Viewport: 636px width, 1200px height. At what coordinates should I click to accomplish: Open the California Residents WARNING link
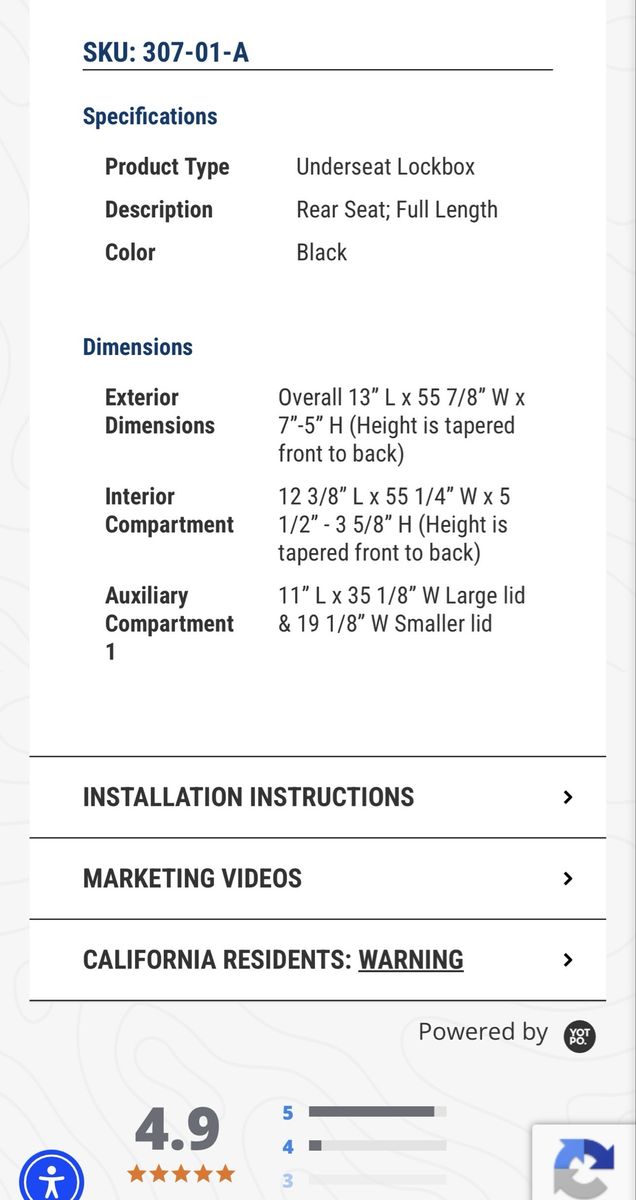[411, 960]
